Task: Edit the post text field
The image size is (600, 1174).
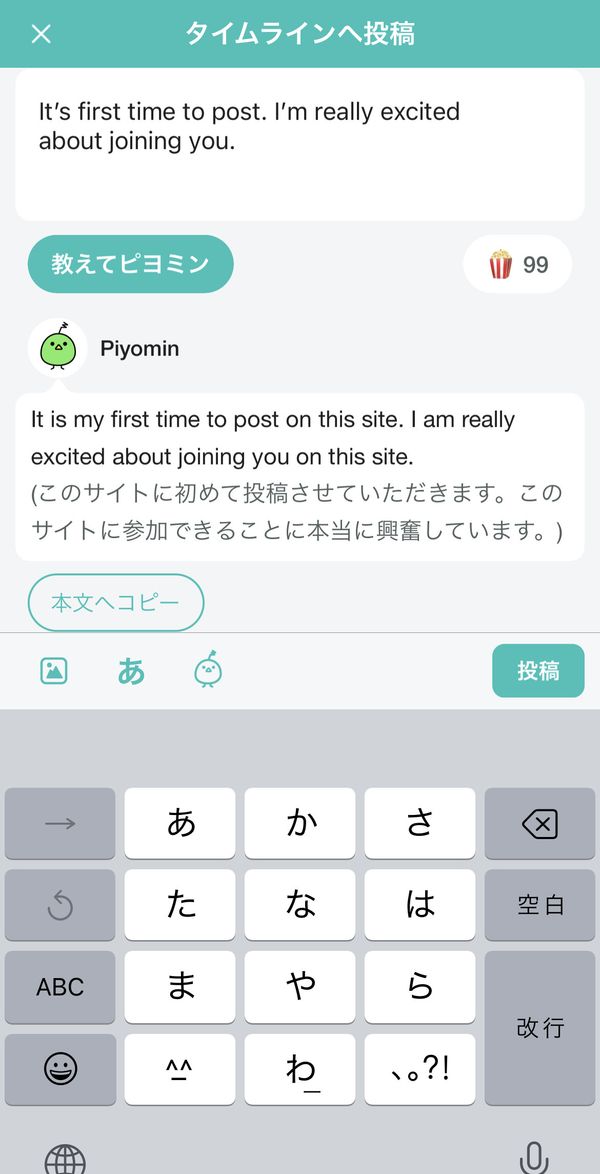Action: 300,145
